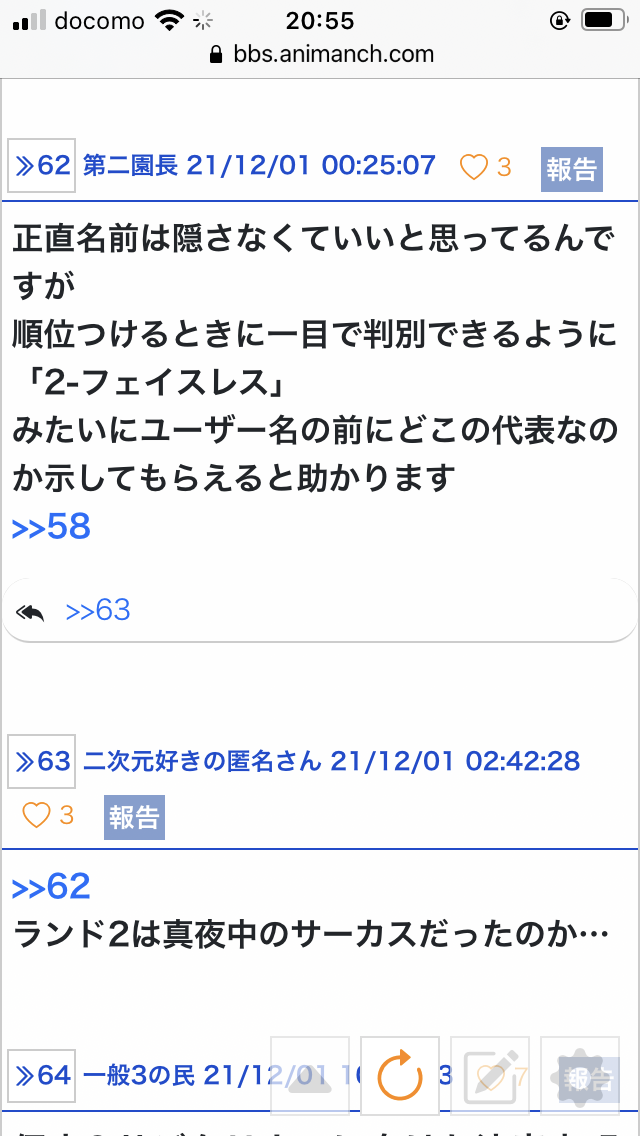Tap post number >>63 in its header
This screenshot has width=640, height=1136.
(42, 761)
